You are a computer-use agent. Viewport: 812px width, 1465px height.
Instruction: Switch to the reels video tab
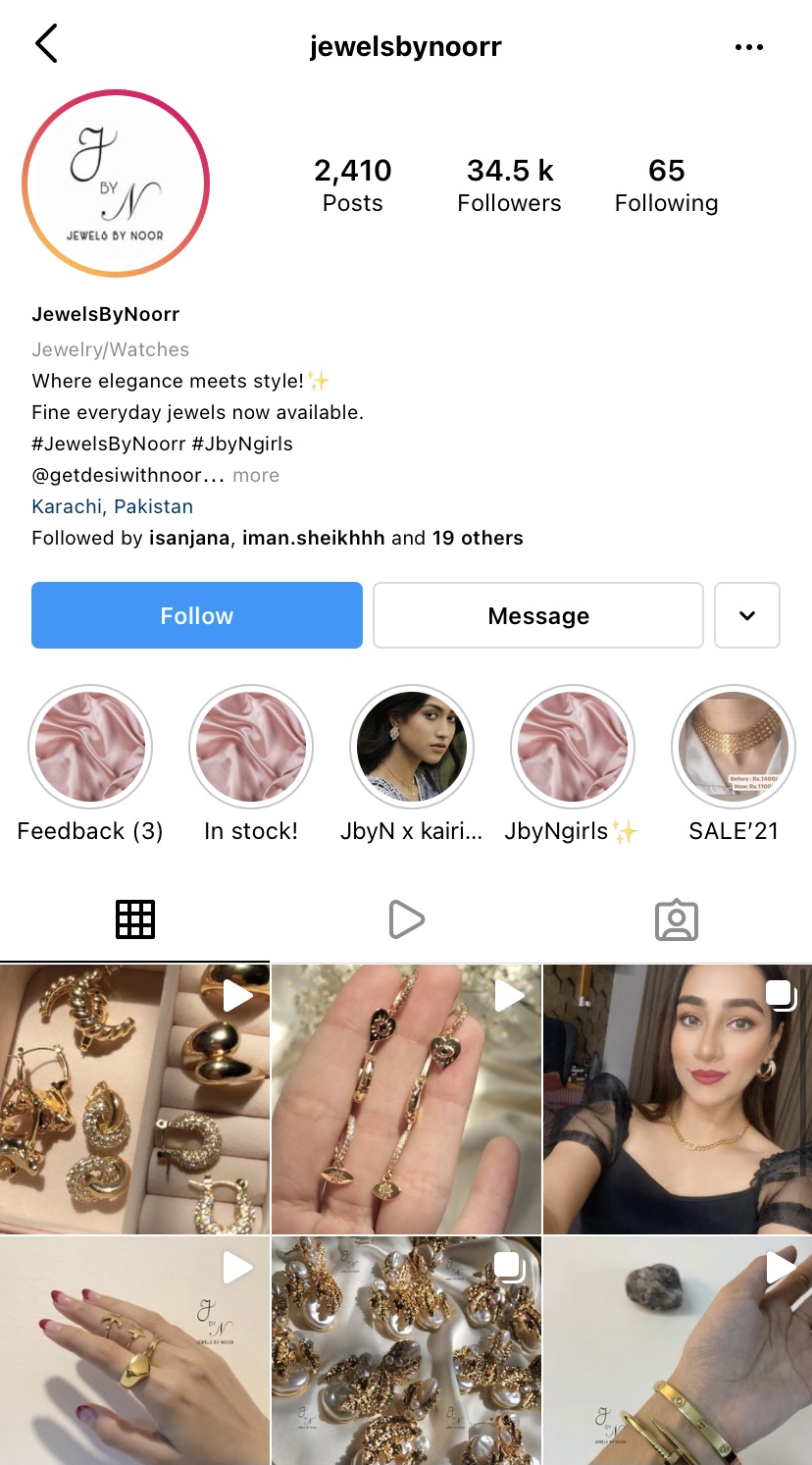point(406,919)
